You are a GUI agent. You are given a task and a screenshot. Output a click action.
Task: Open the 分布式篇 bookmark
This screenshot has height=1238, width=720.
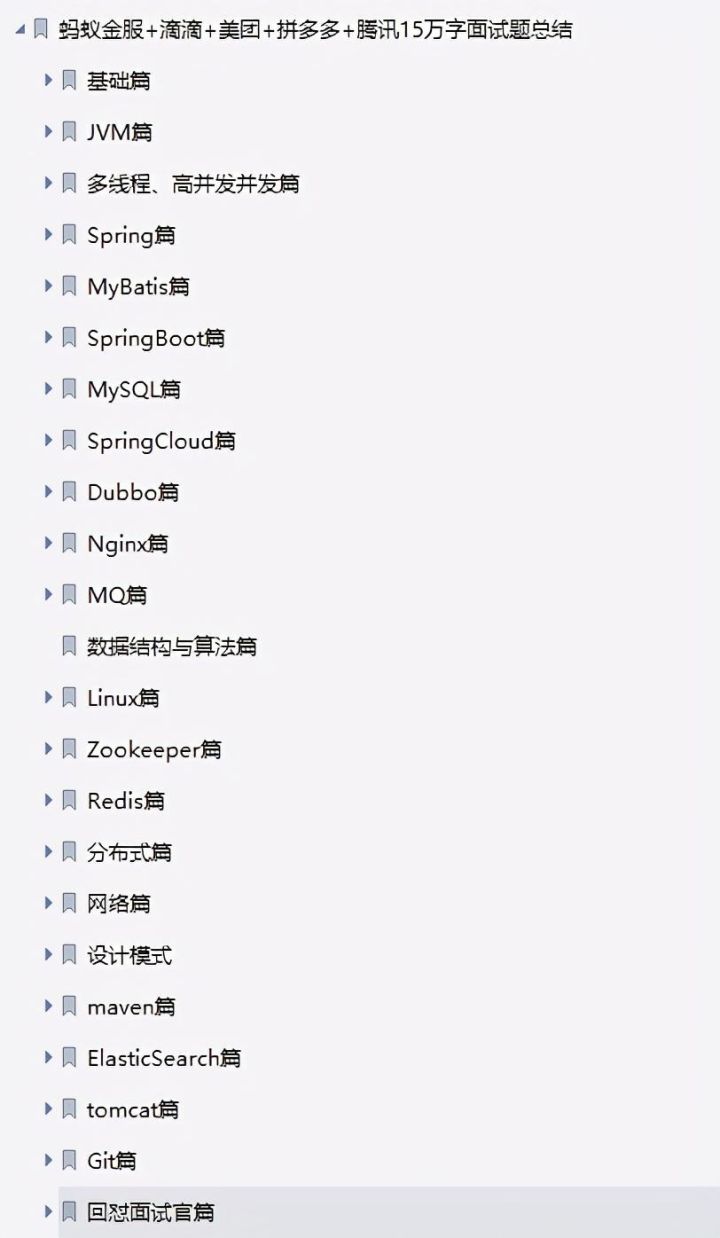129,853
